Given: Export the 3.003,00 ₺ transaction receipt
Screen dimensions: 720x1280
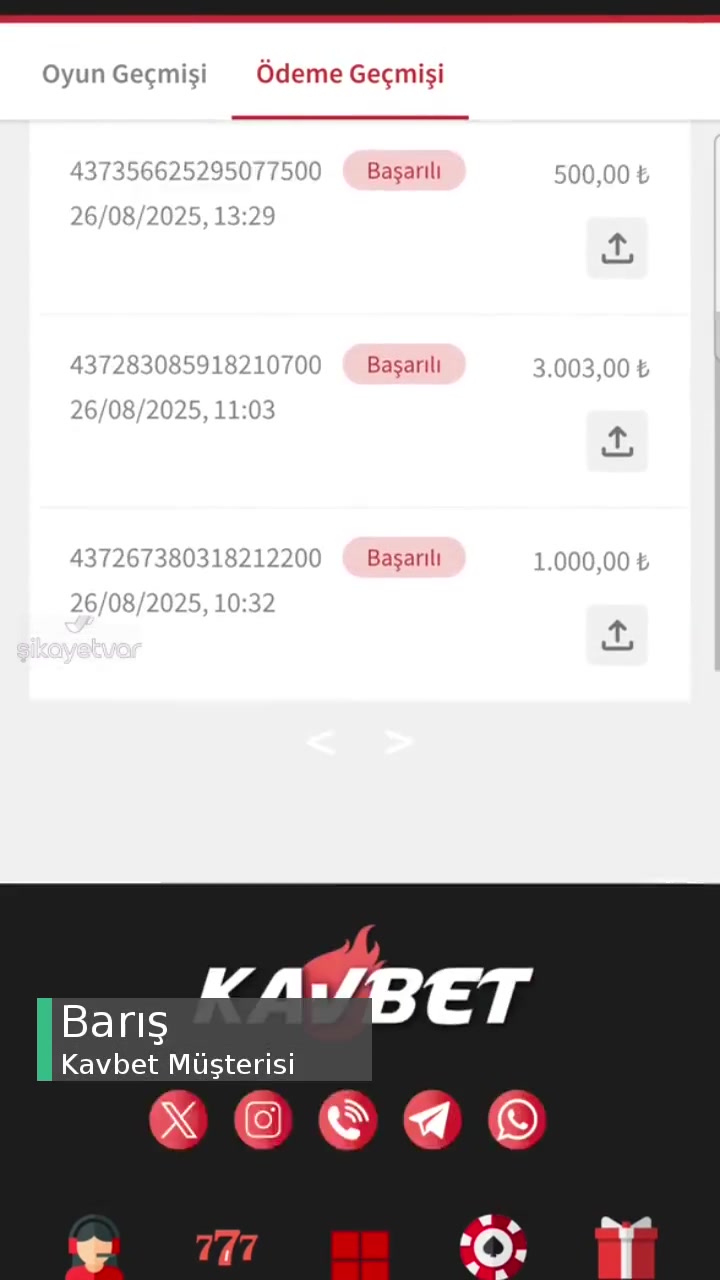Looking at the screenshot, I should pyautogui.click(x=617, y=441).
